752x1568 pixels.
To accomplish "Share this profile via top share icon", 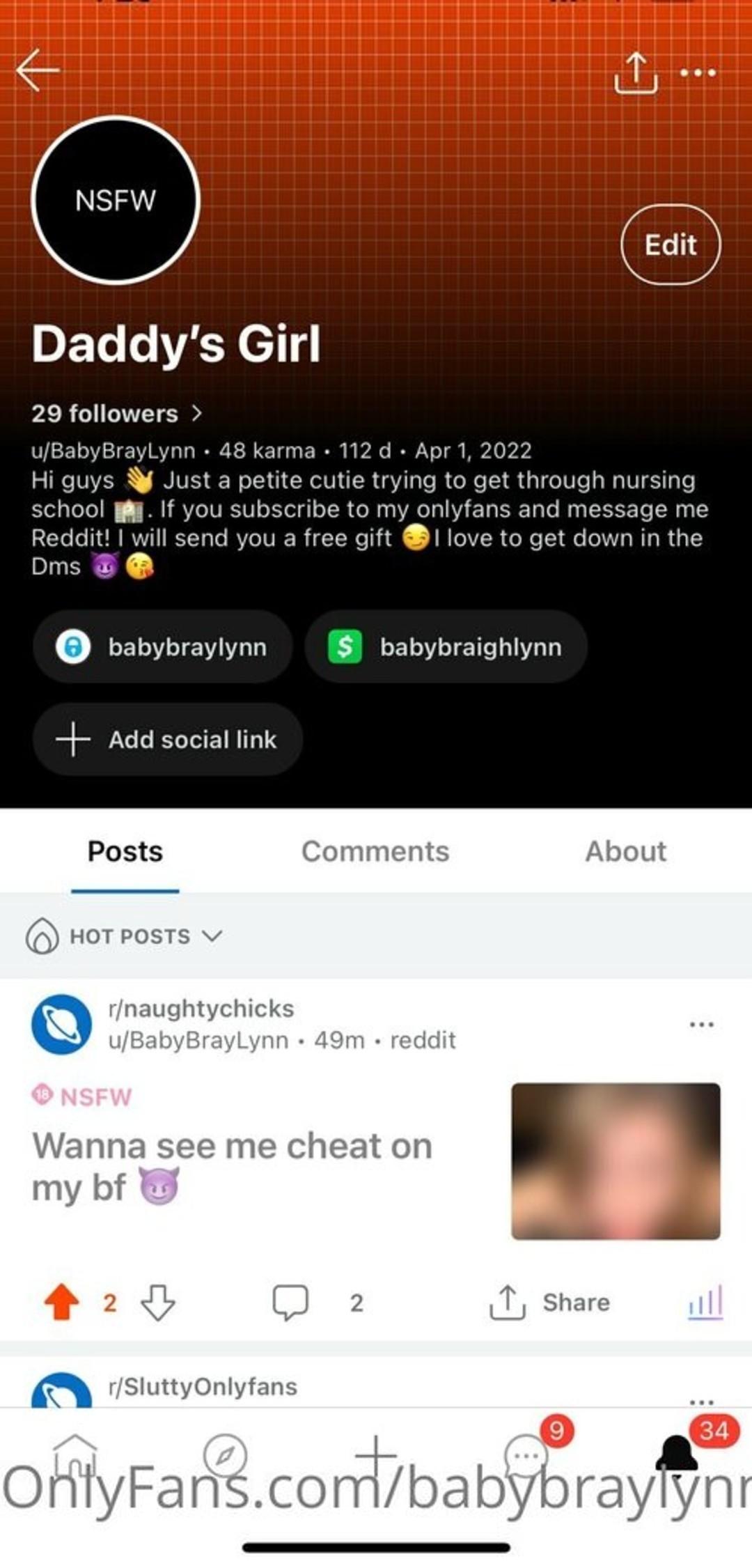I will 636,73.
